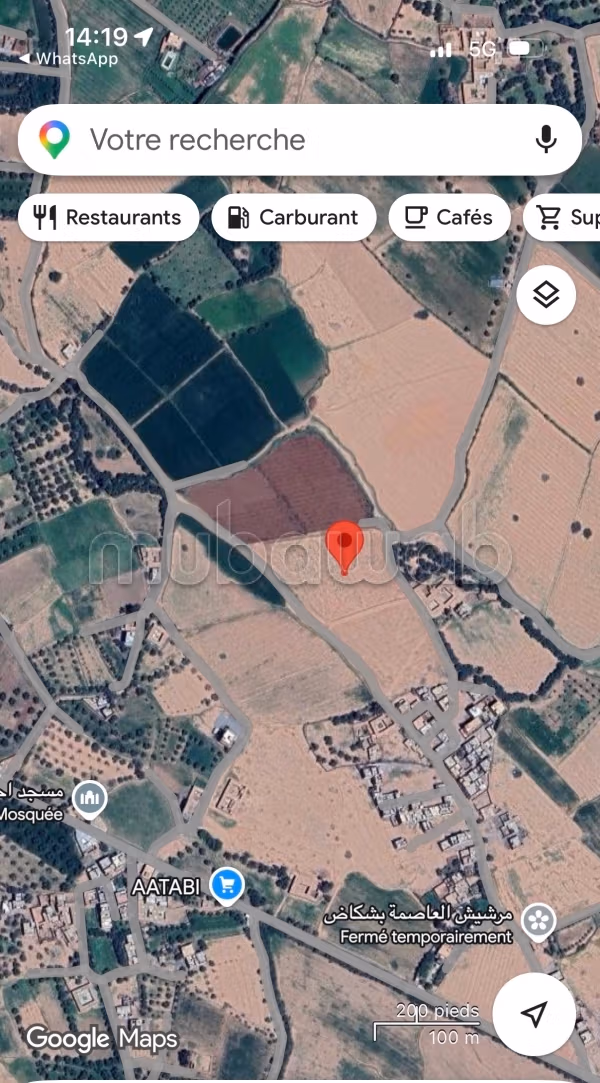Tap the red dropped pin
Viewport: 600px width, 1083px height.
345,547
